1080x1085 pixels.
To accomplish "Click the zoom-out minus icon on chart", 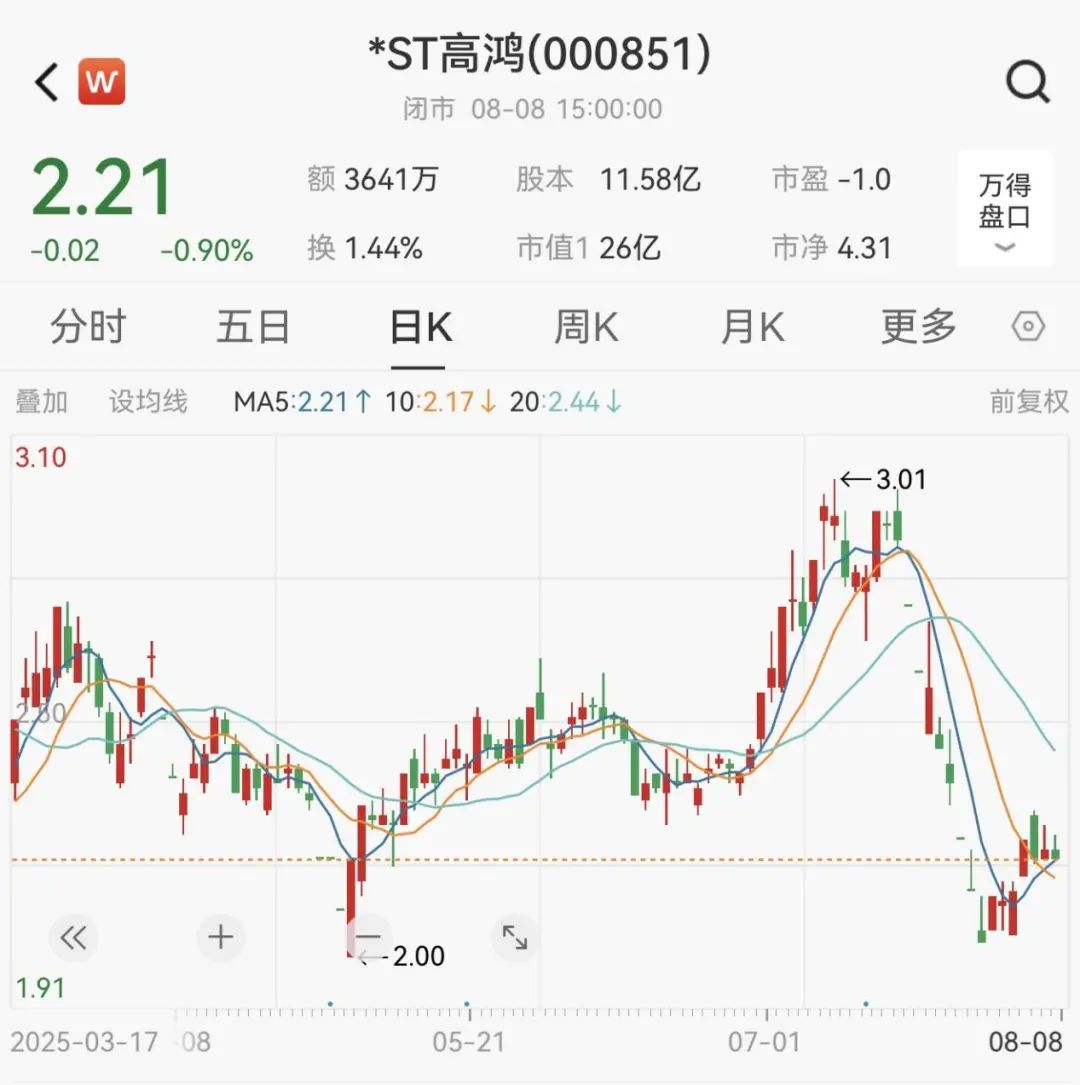I will [367, 938].
